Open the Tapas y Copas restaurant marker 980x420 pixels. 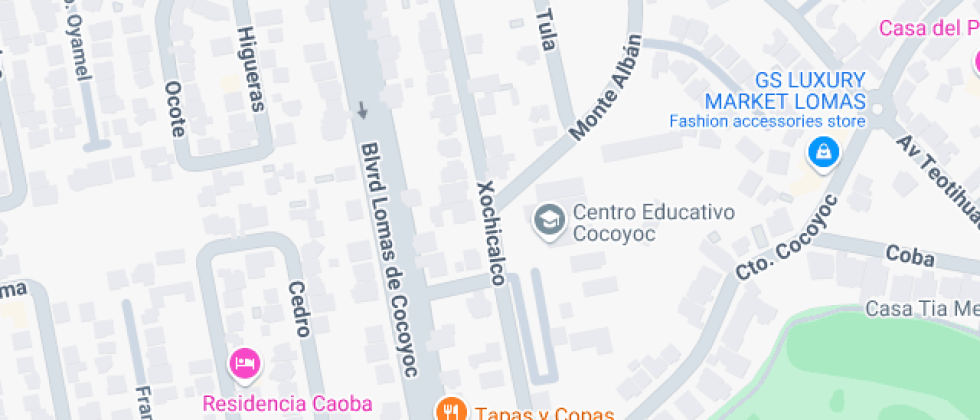click(451, 410)
